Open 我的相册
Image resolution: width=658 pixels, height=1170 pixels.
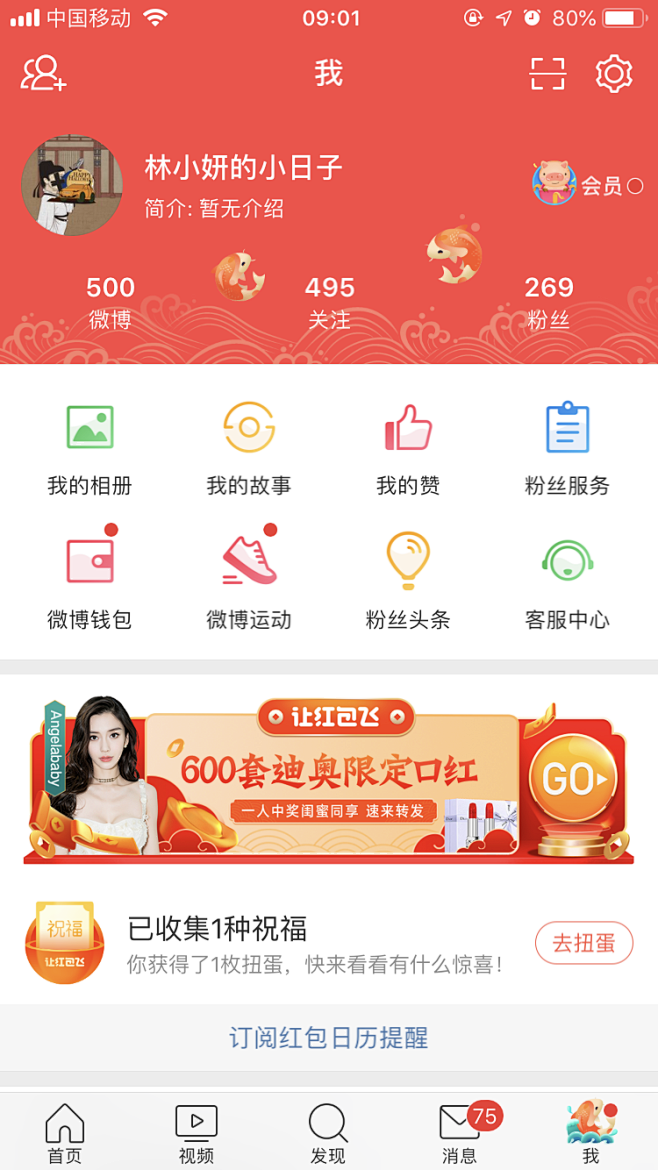[x=90, y=449]
